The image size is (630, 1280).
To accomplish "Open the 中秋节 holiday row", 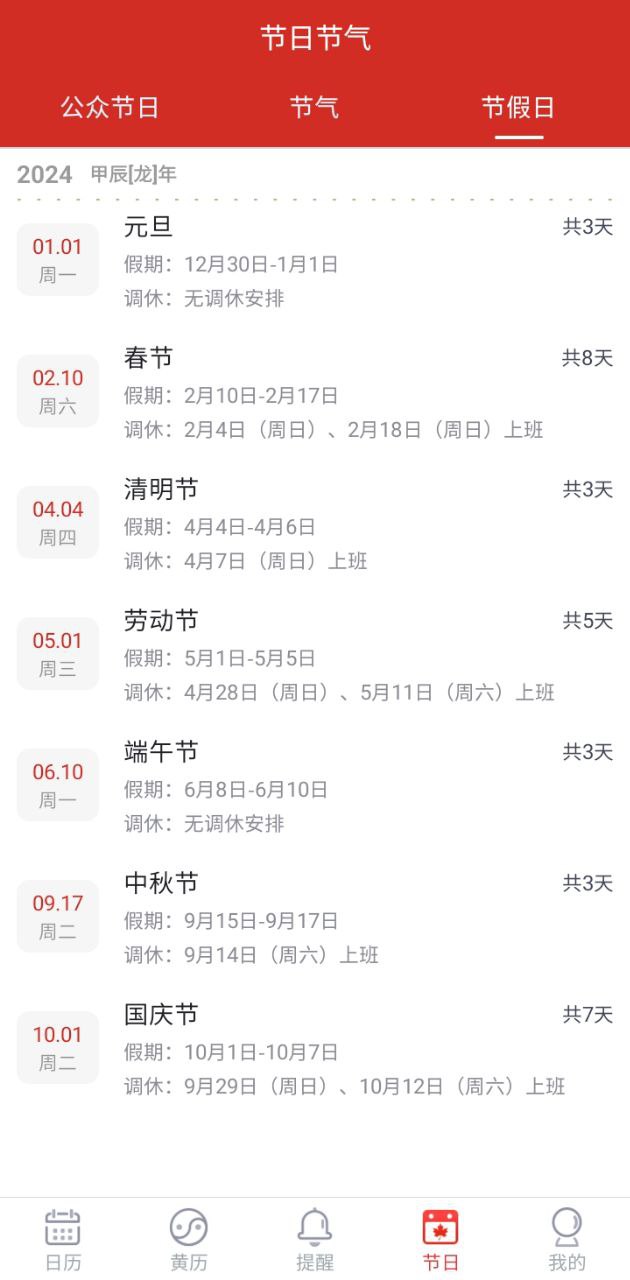I will pos(315,917).
